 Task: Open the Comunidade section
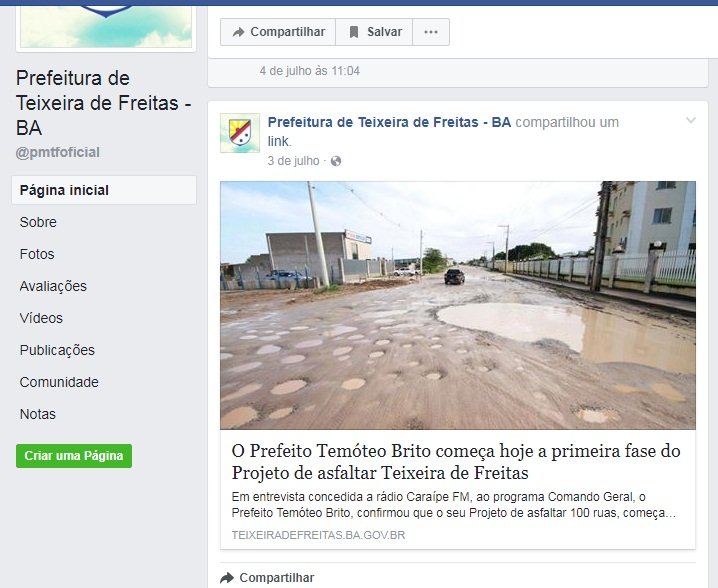[x=59, y=382]
